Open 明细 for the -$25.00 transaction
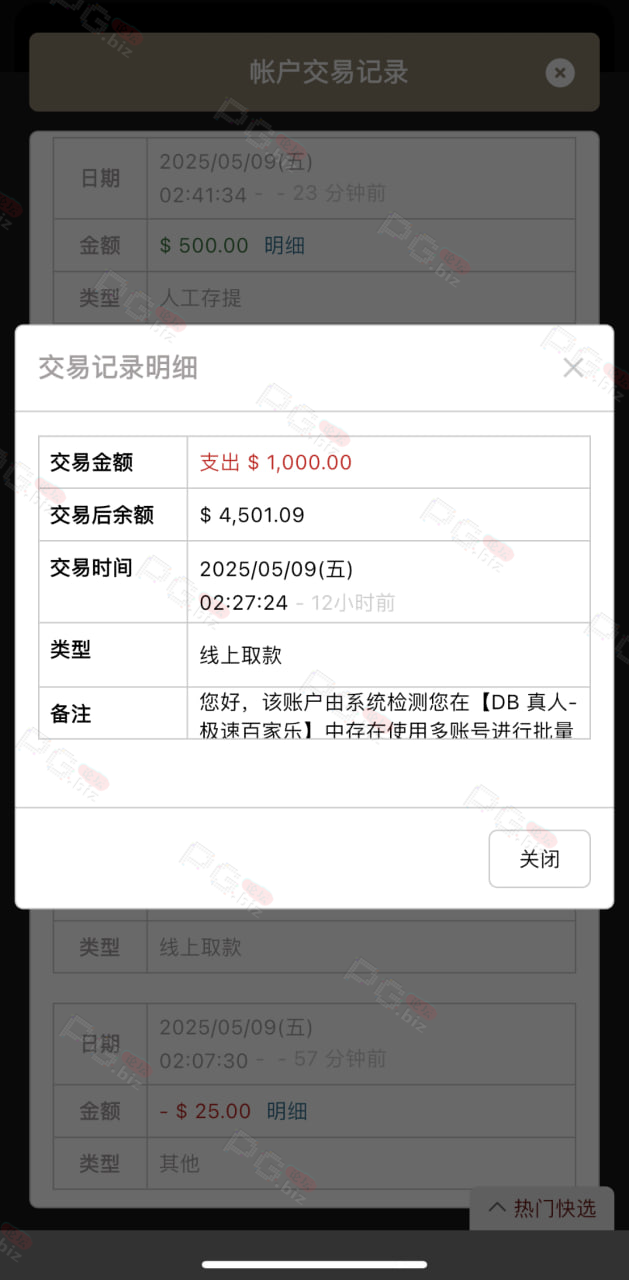Screen dimensions: 629x1280 pyautogui.click(x=286, y=1111)
